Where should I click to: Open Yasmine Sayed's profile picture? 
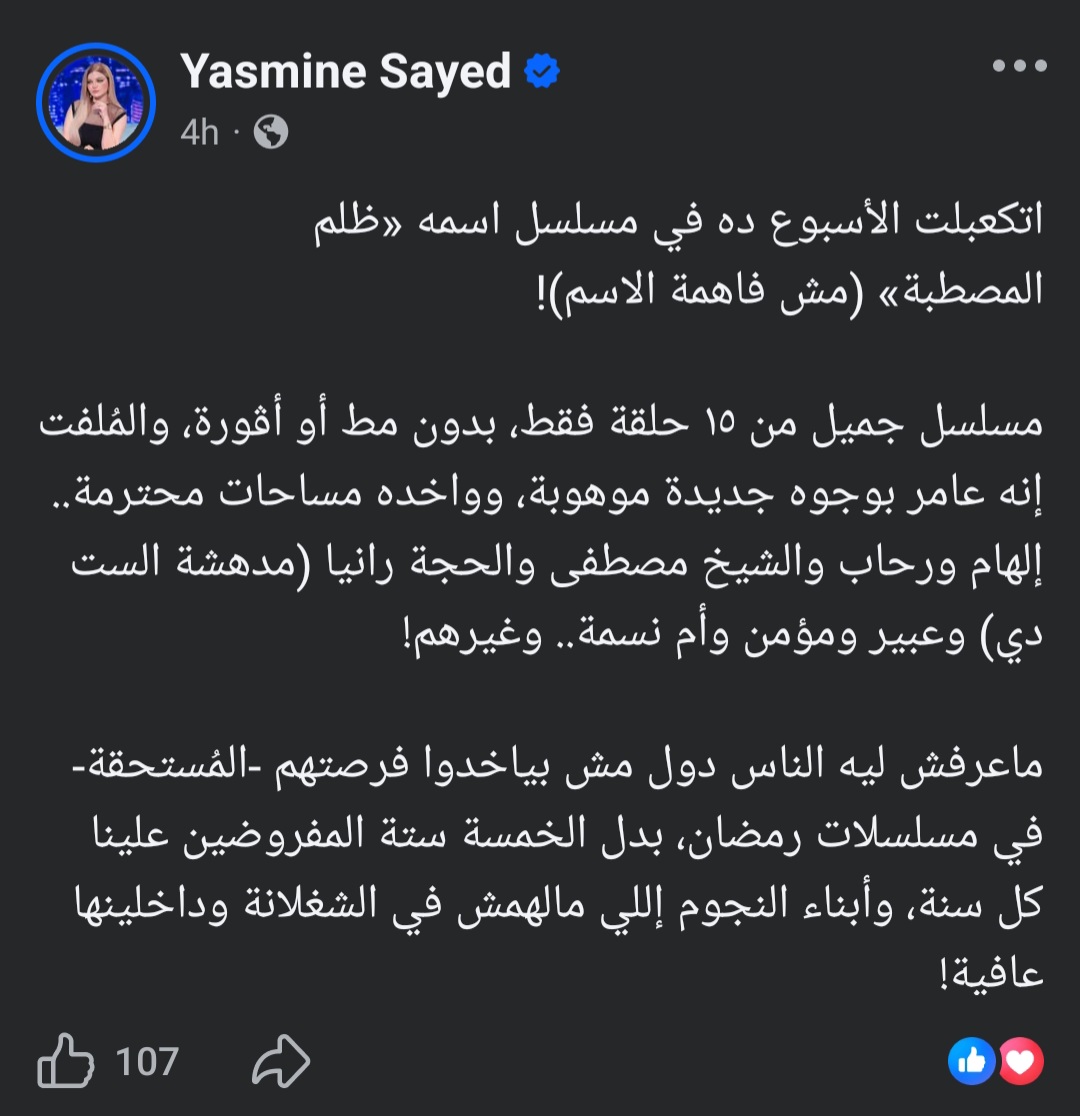click(96, 101)
